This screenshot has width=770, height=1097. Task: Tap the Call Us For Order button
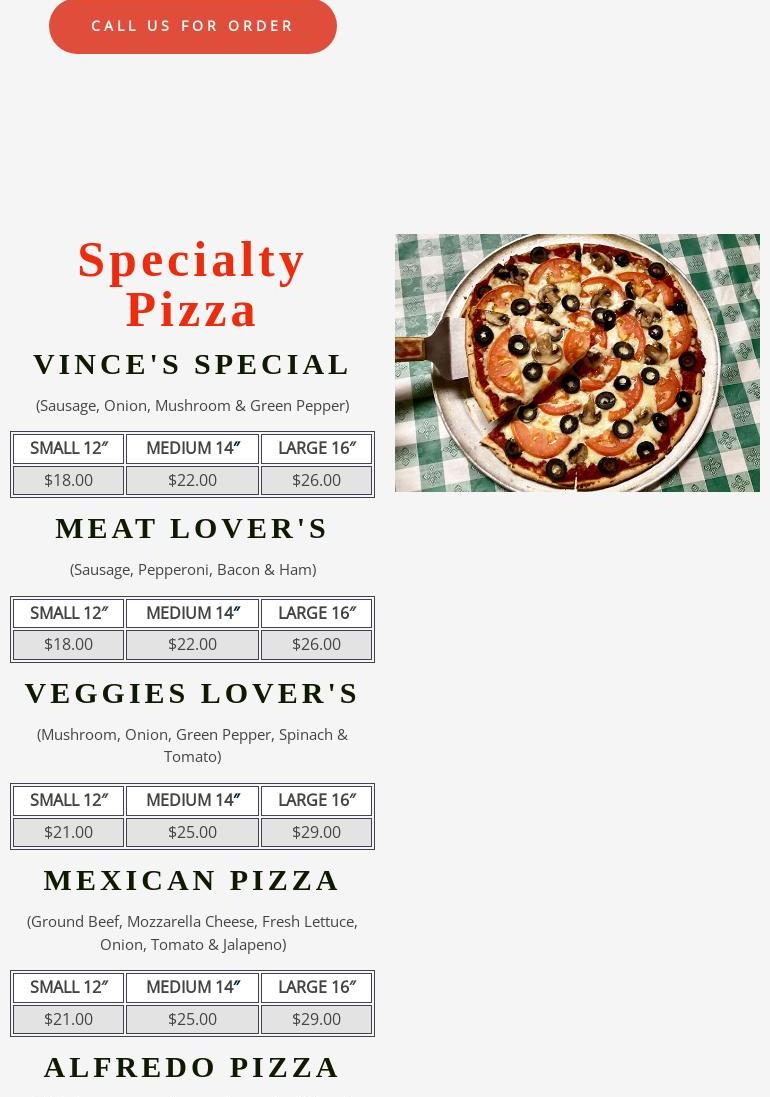click(193, 26)
